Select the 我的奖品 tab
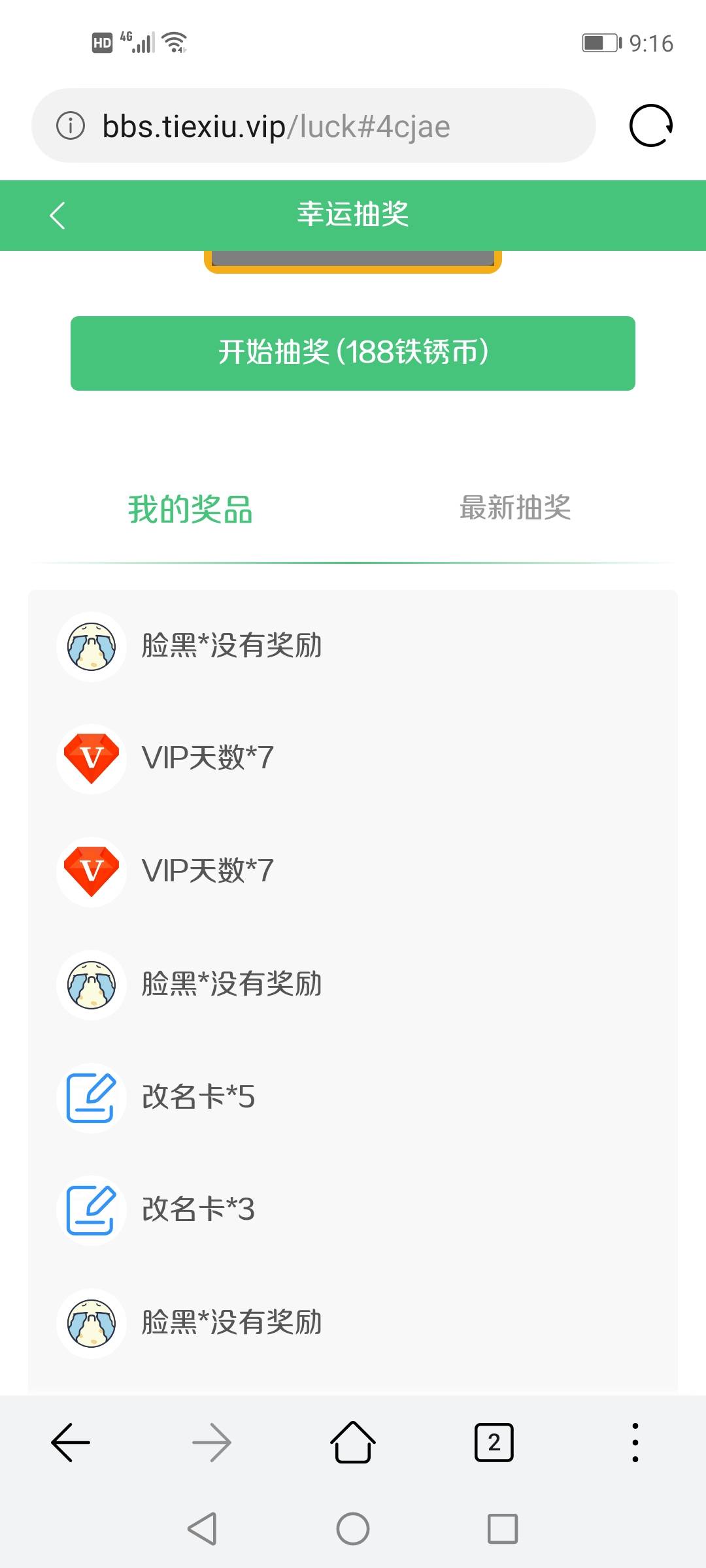 pos(190,509)
